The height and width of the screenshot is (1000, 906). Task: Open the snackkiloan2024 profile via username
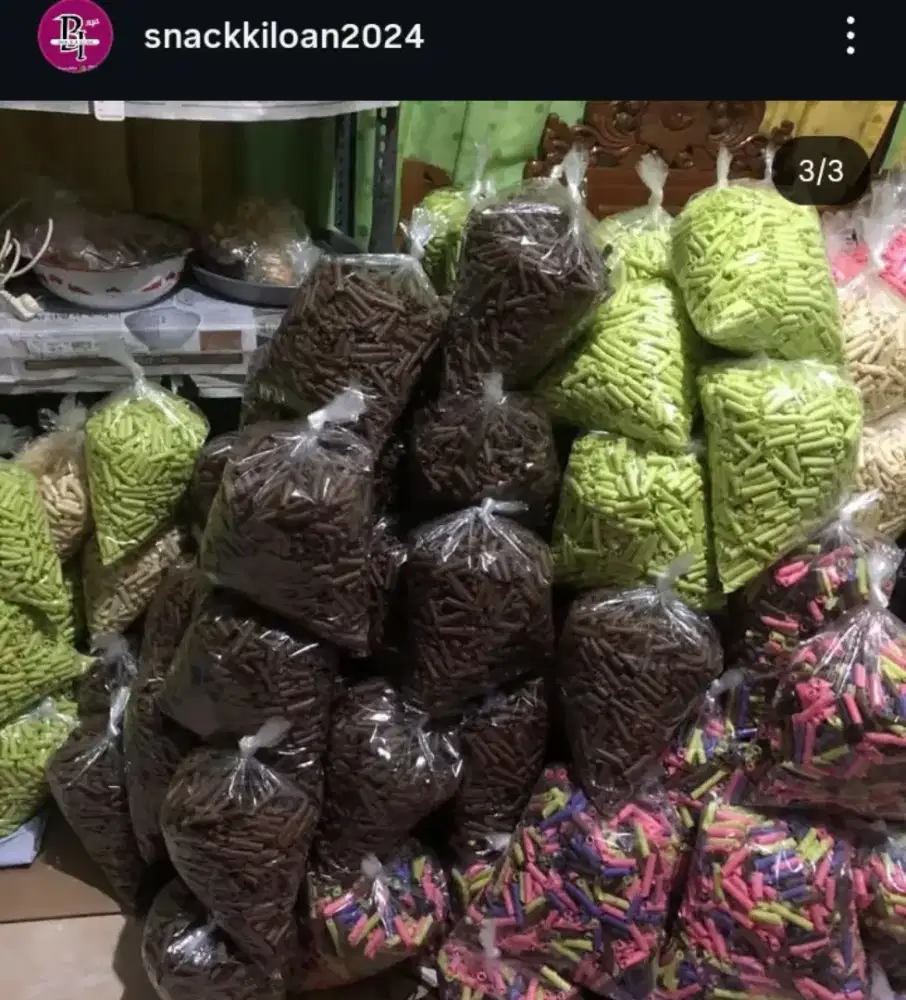point(284,37)
